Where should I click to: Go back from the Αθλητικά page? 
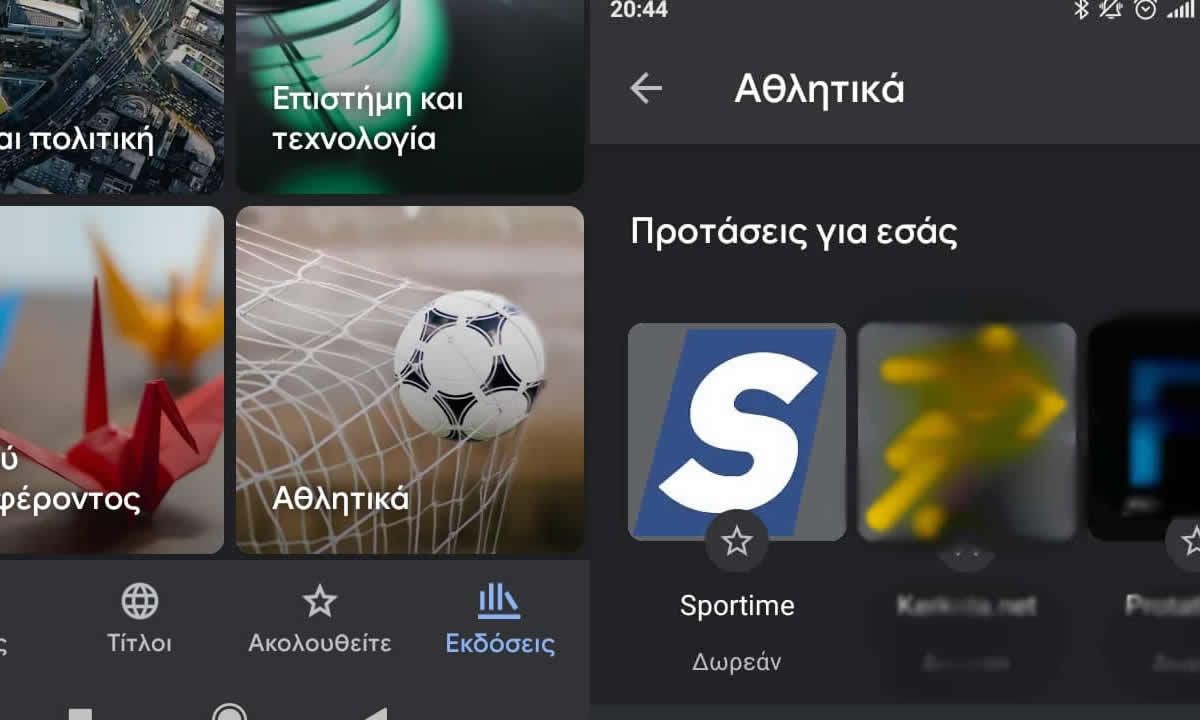(646, 89)
